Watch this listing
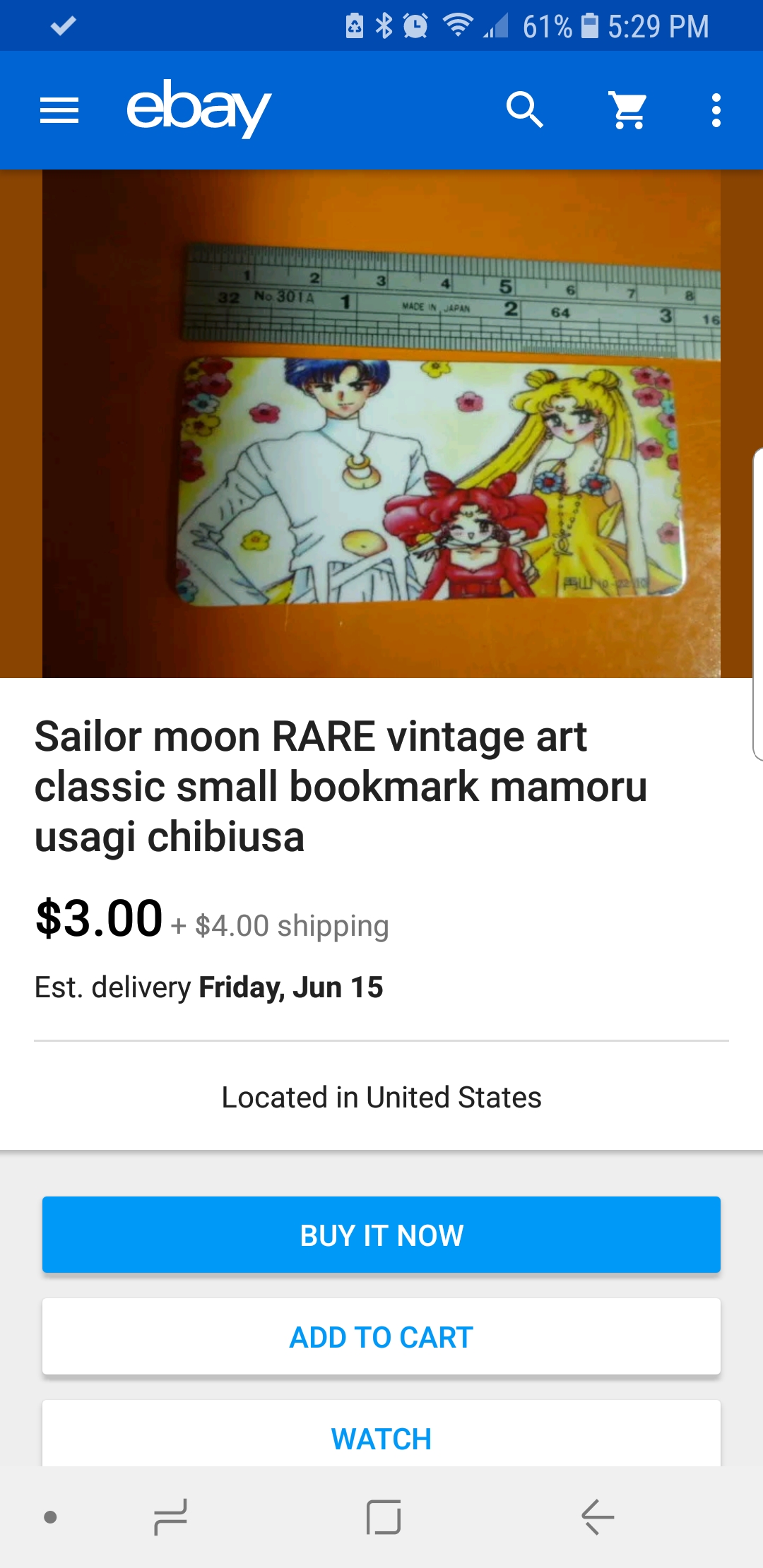 [x=381, y=1434]
